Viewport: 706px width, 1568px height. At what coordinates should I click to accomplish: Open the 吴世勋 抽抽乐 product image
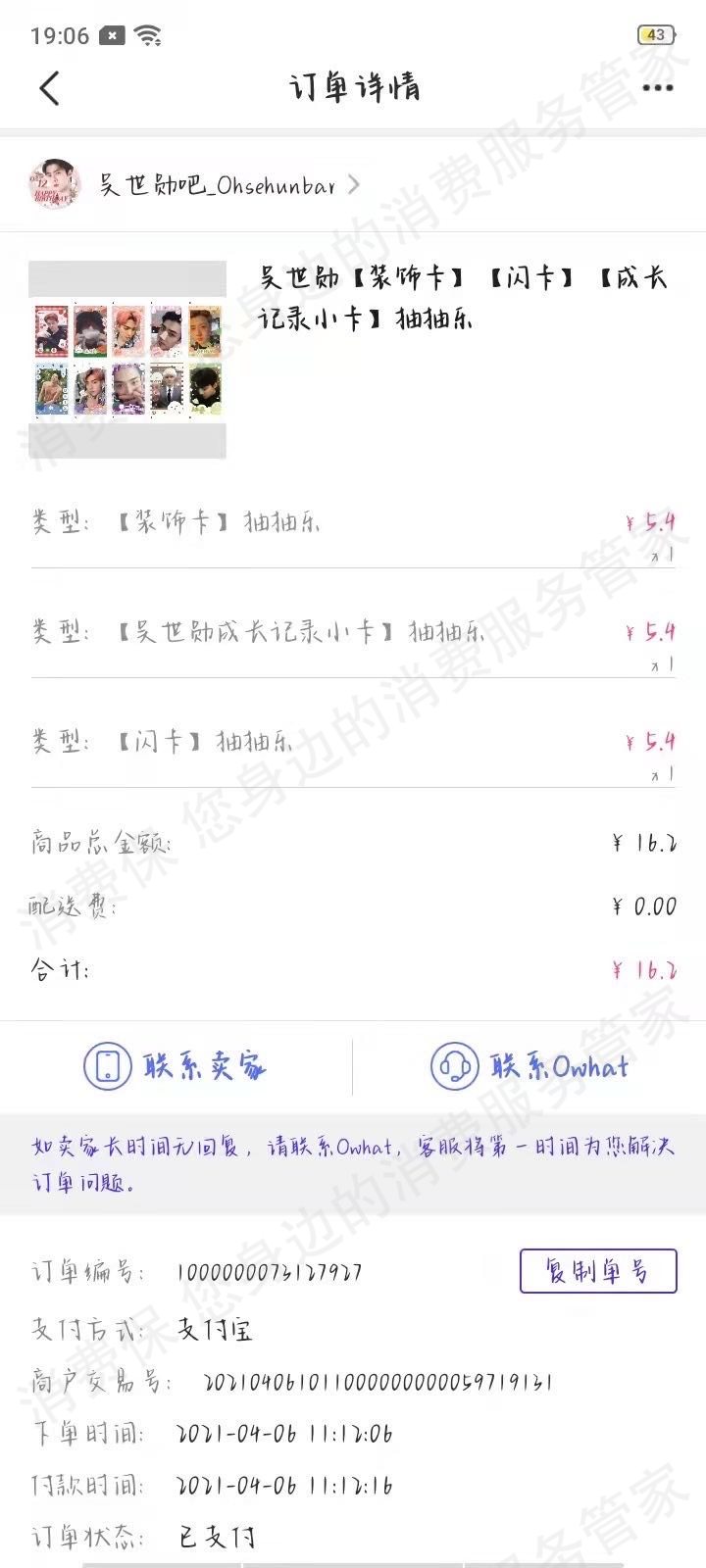point(127,360)
